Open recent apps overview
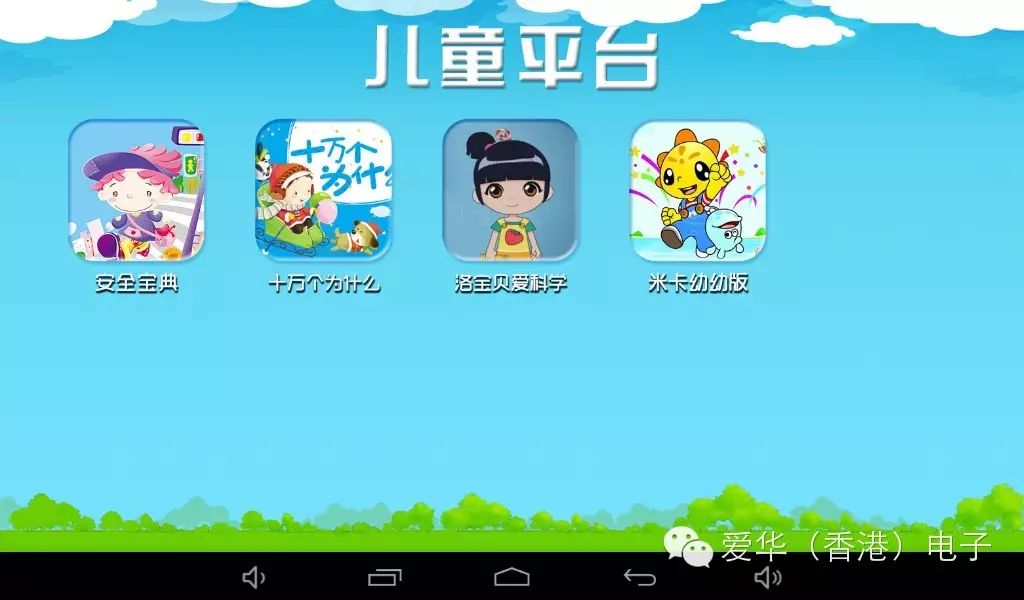 coord(384,577)
